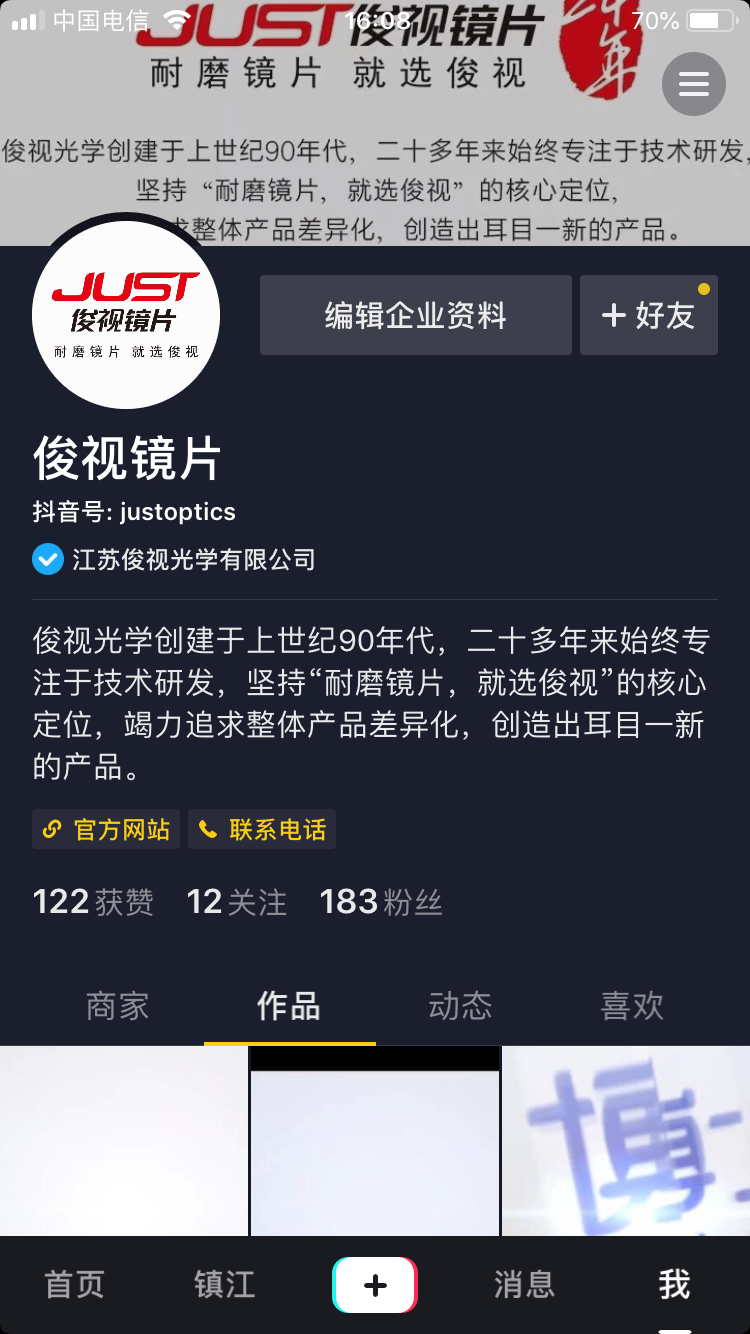Viewport: 750px width, 1334px height.
Task: Open the 官方网站 link
Action: tap(106, 829)
